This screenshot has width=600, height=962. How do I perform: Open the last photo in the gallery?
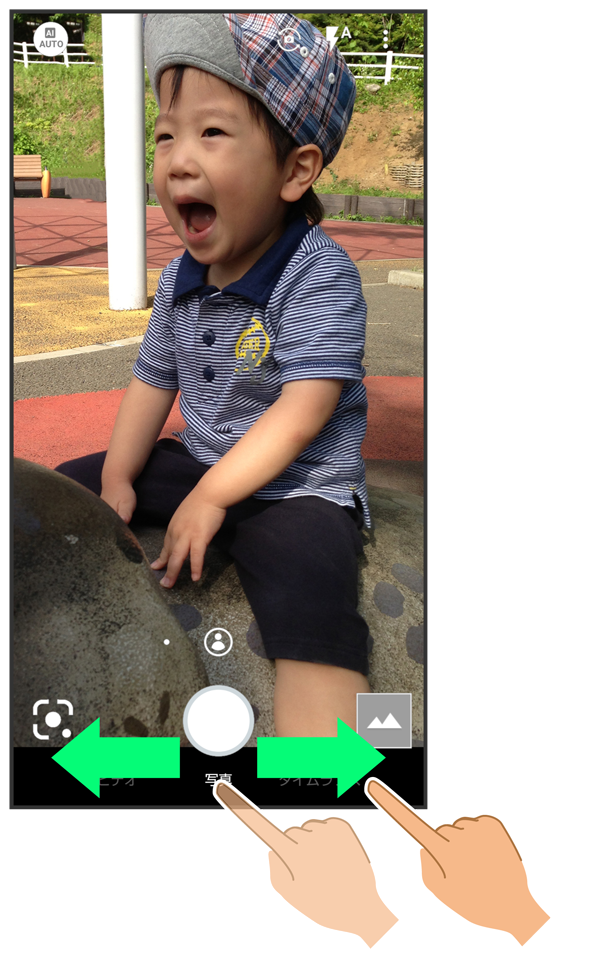click(384, 720)
